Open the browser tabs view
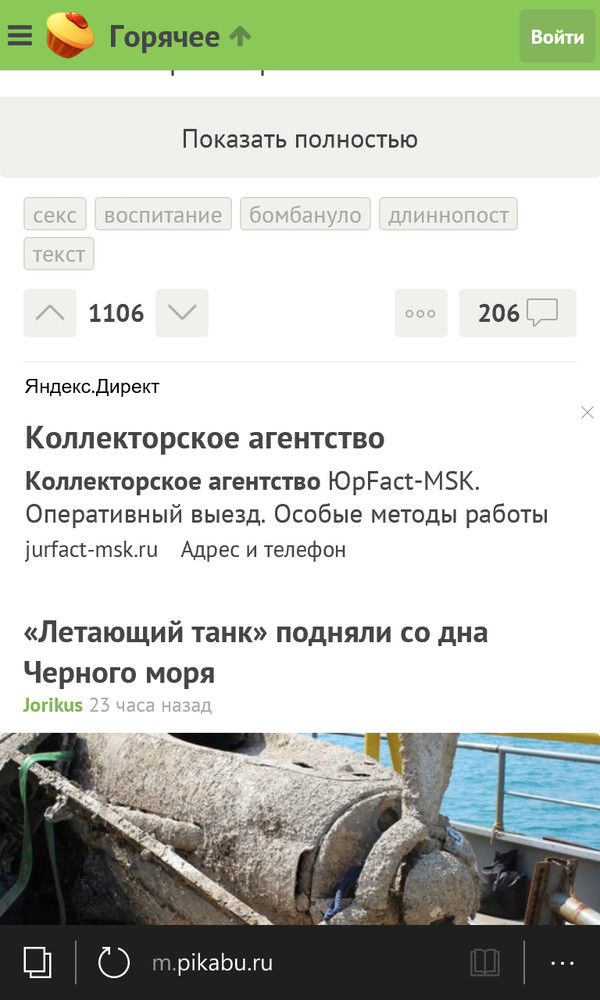The width and height of the screenshot is (600, 1000). [x=37, y=963]
